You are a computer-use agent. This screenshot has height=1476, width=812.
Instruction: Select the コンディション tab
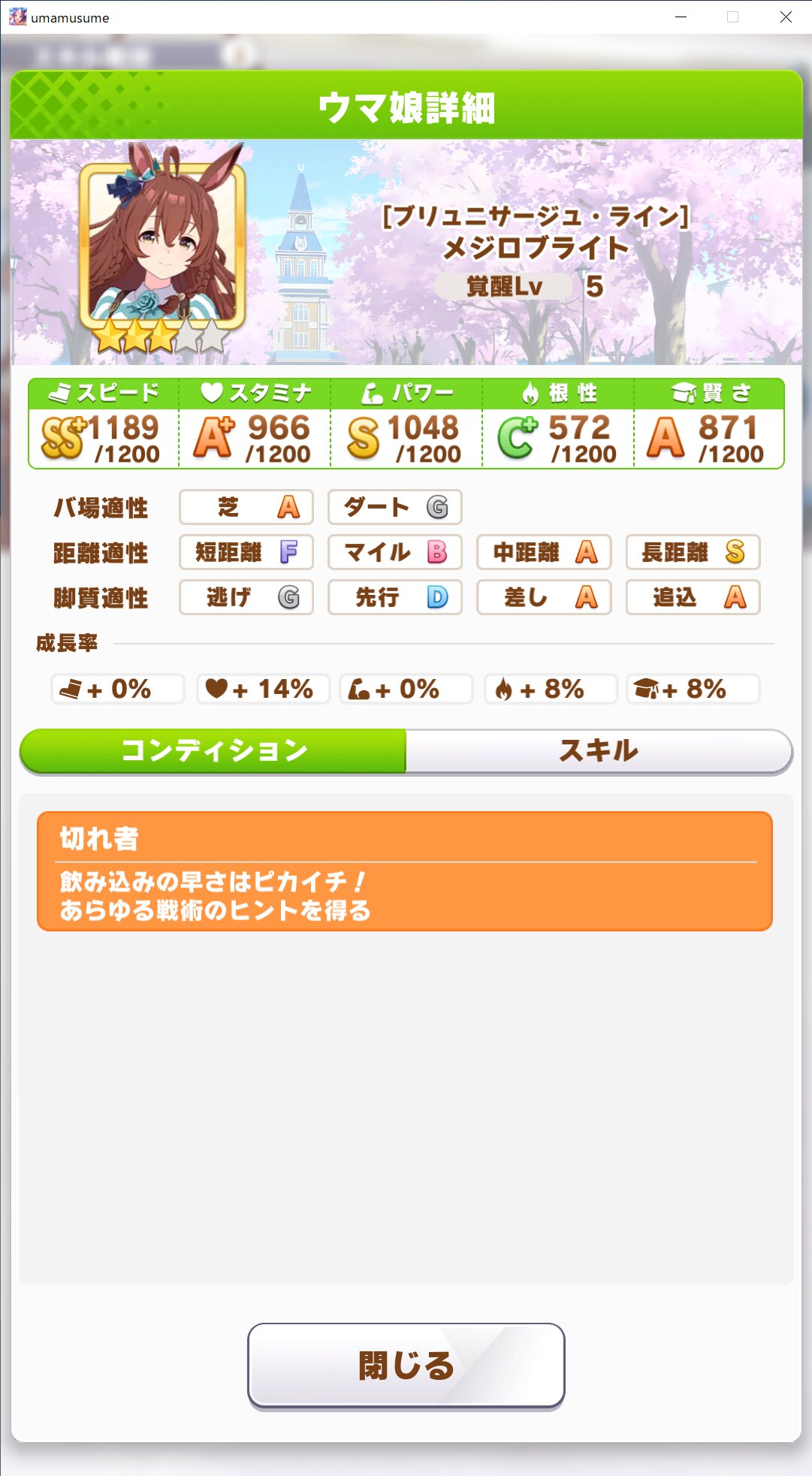tap(214, 750)
